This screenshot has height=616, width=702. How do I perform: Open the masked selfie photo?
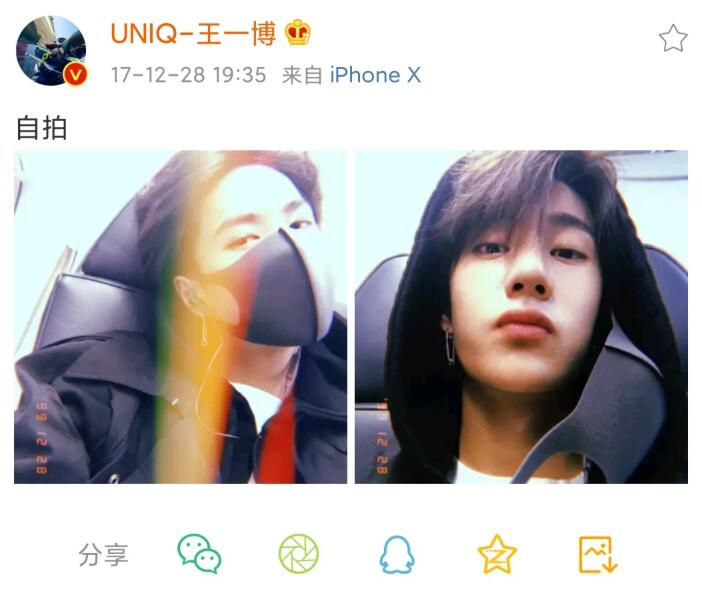pos(181,317)
